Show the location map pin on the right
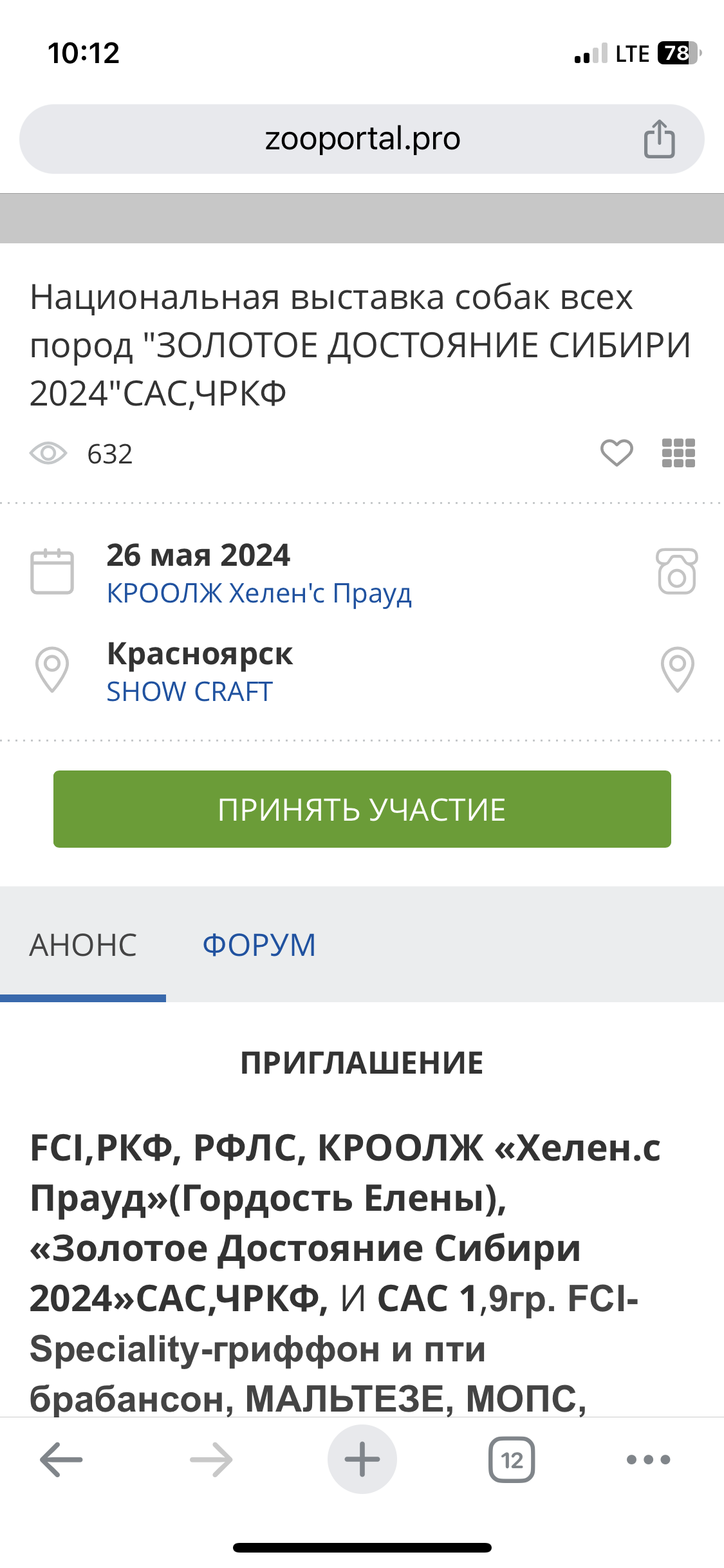This screenshot has width=724, height=1568. coord(677,669)
